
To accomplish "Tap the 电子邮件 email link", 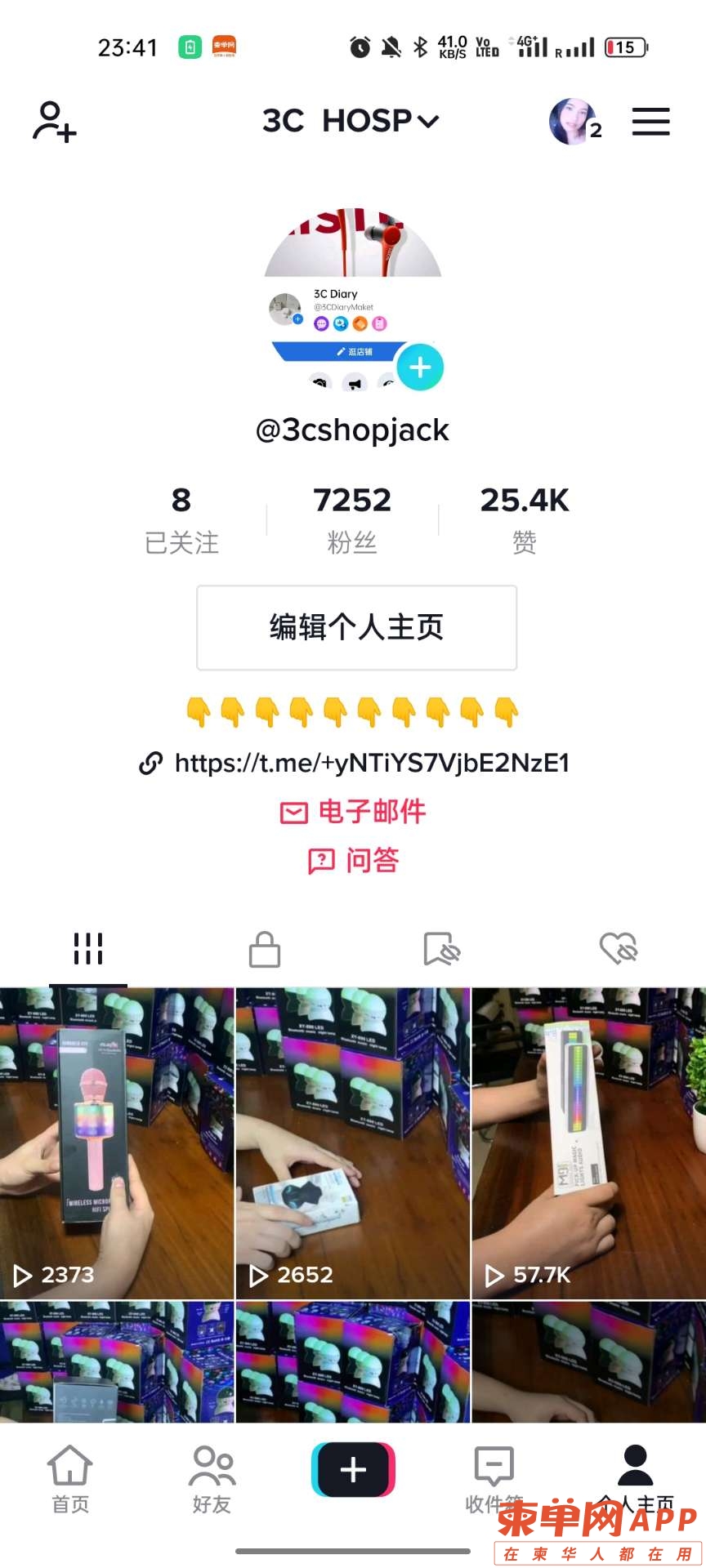I will 353,812.
